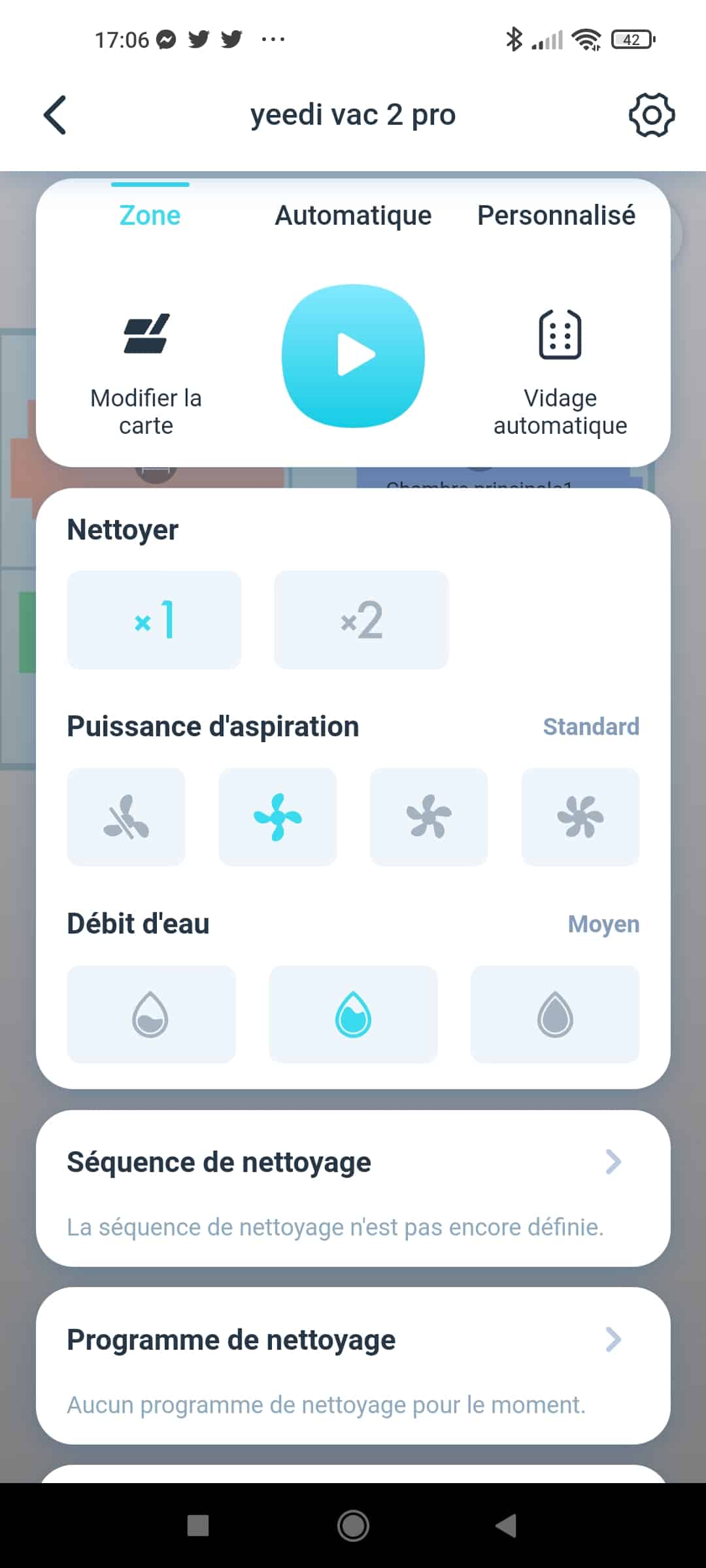Viewport: 706px width, 1568px height.
Task: Tap Vidage automatique
Action: [x=560, y=373]
